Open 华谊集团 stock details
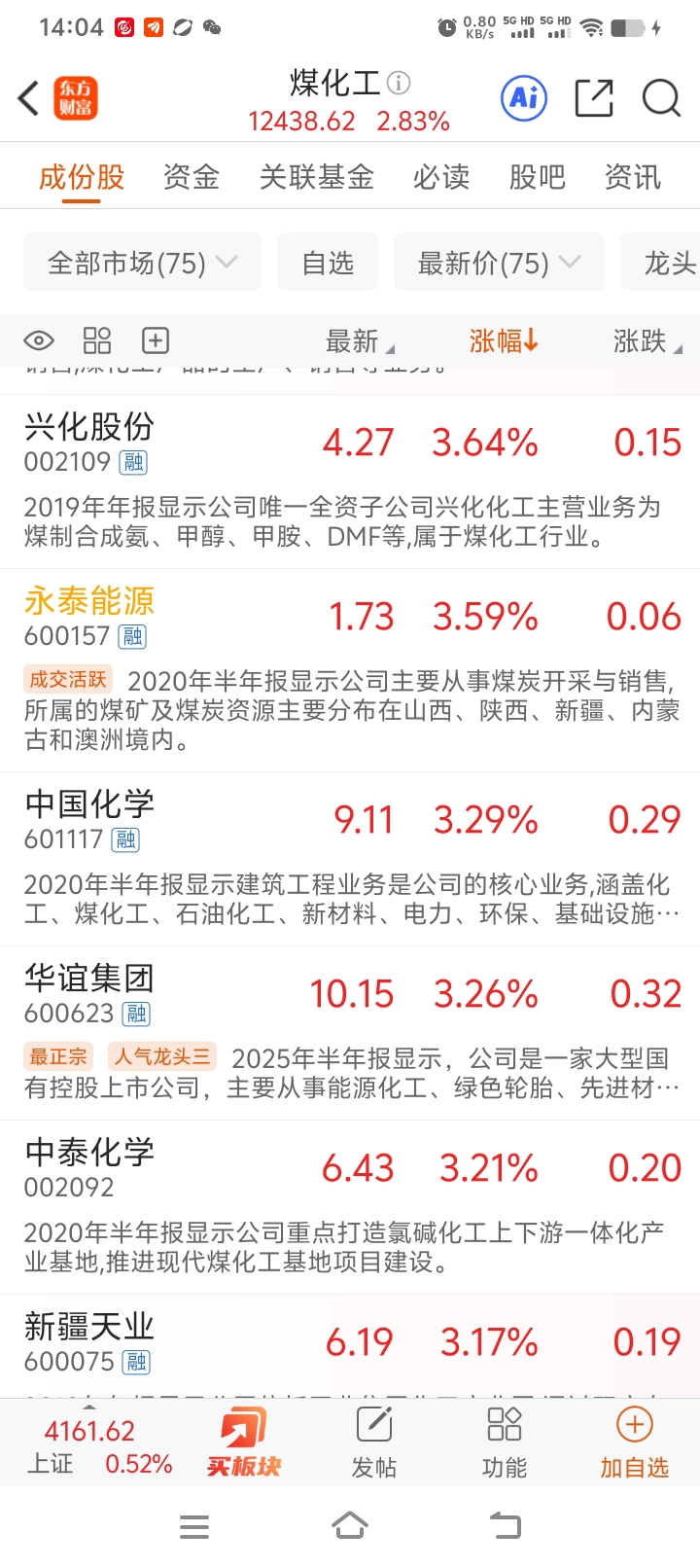700x1568 pixels. tap(89, 979)
